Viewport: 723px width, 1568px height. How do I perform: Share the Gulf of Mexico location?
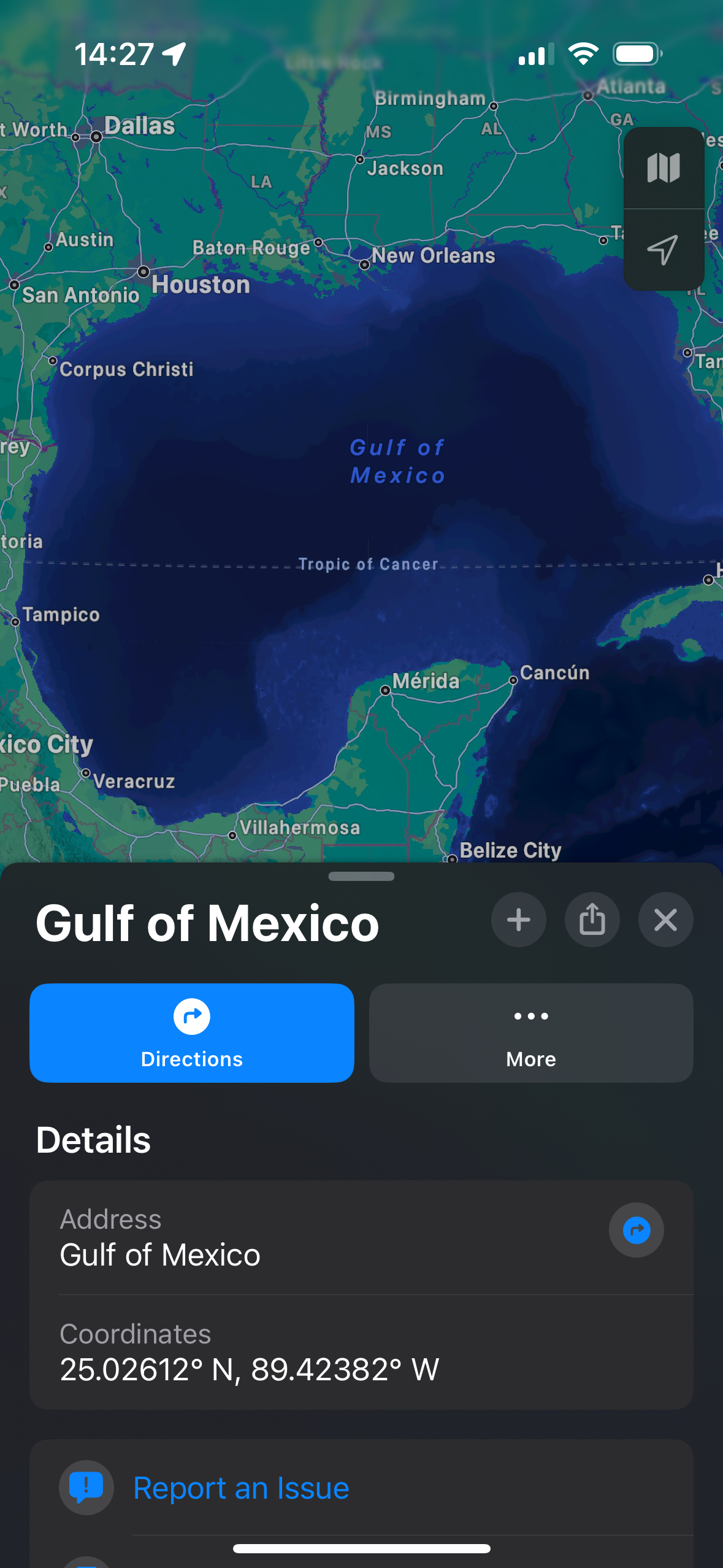[x=592, y=920]
